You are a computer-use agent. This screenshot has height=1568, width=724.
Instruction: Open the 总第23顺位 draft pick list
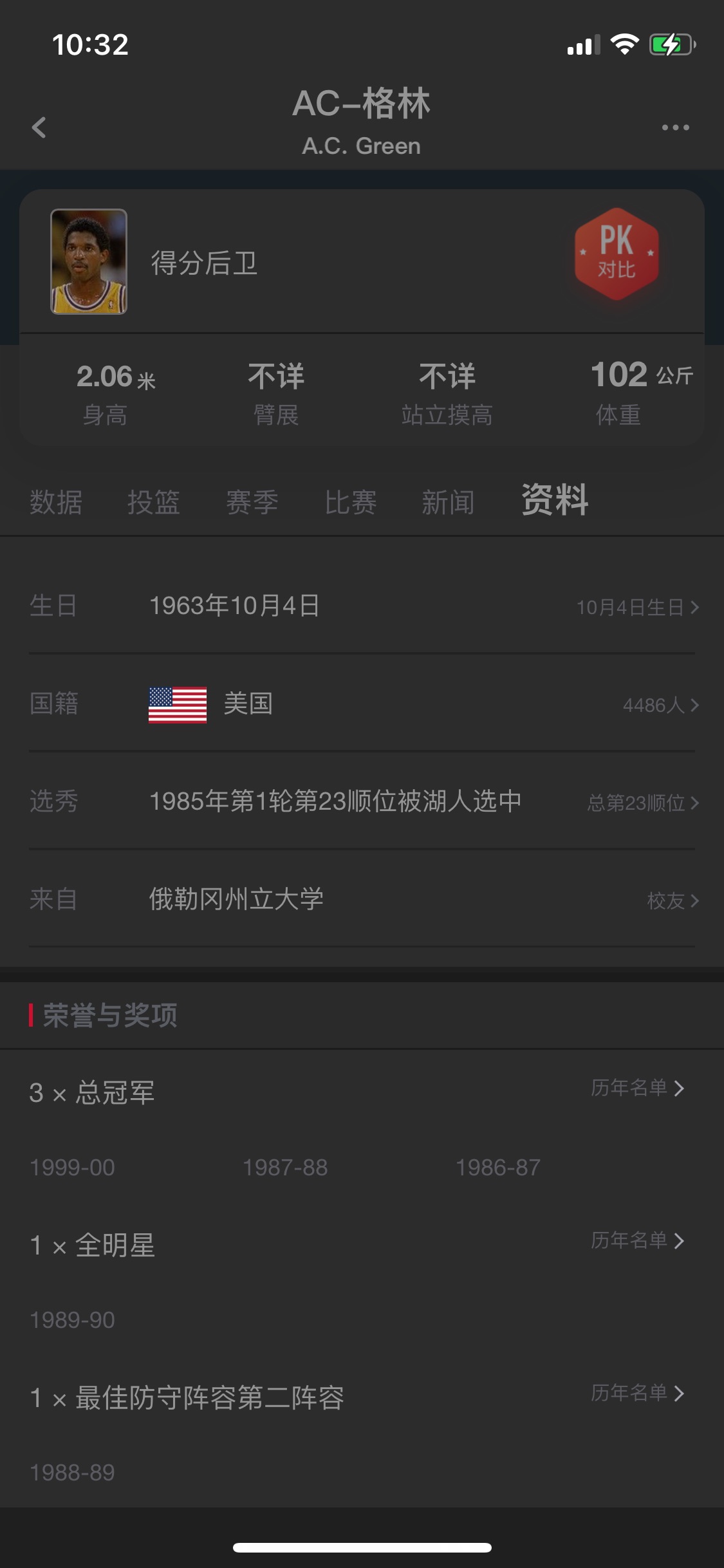click(x=643, y=803)
